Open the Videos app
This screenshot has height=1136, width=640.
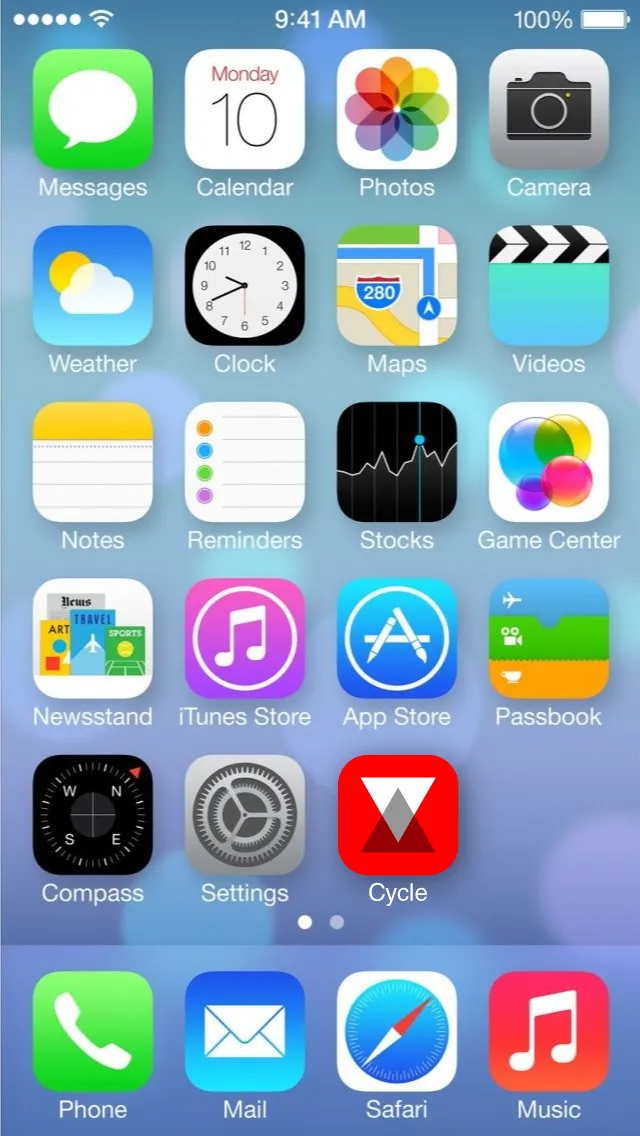[x=549, y=286]
